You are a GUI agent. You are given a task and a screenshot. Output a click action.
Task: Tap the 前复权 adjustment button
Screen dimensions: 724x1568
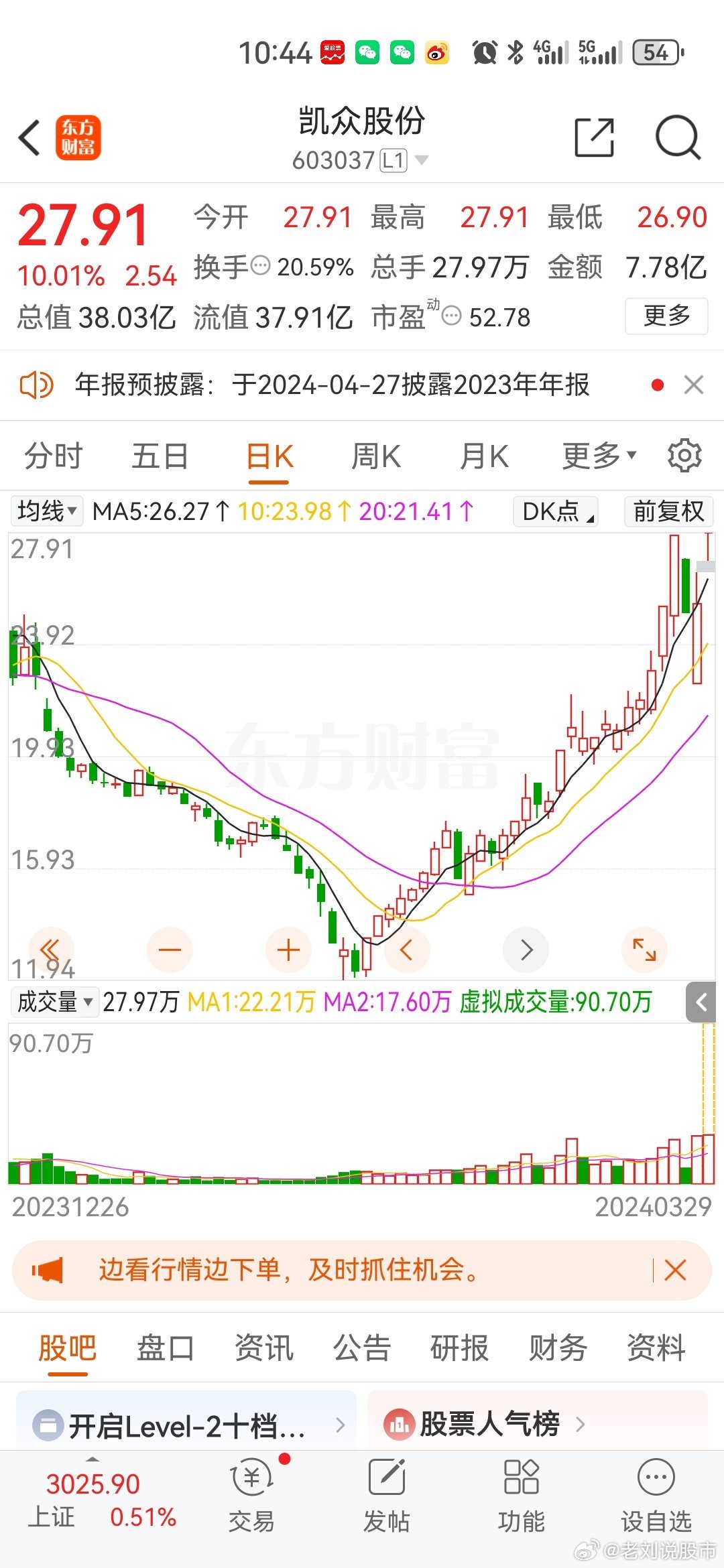coord(668,511)
